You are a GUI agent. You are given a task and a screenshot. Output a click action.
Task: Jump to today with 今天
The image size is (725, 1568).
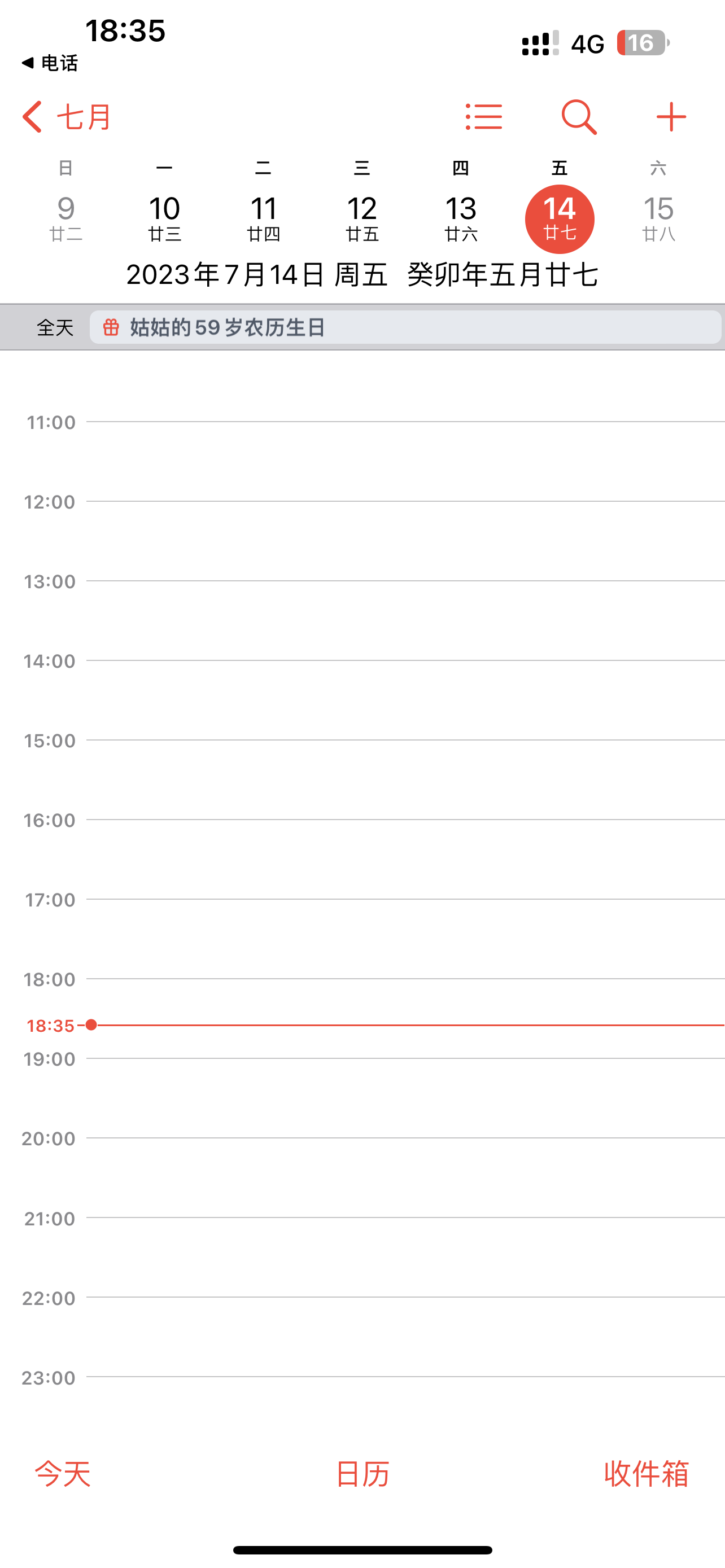63,1474
